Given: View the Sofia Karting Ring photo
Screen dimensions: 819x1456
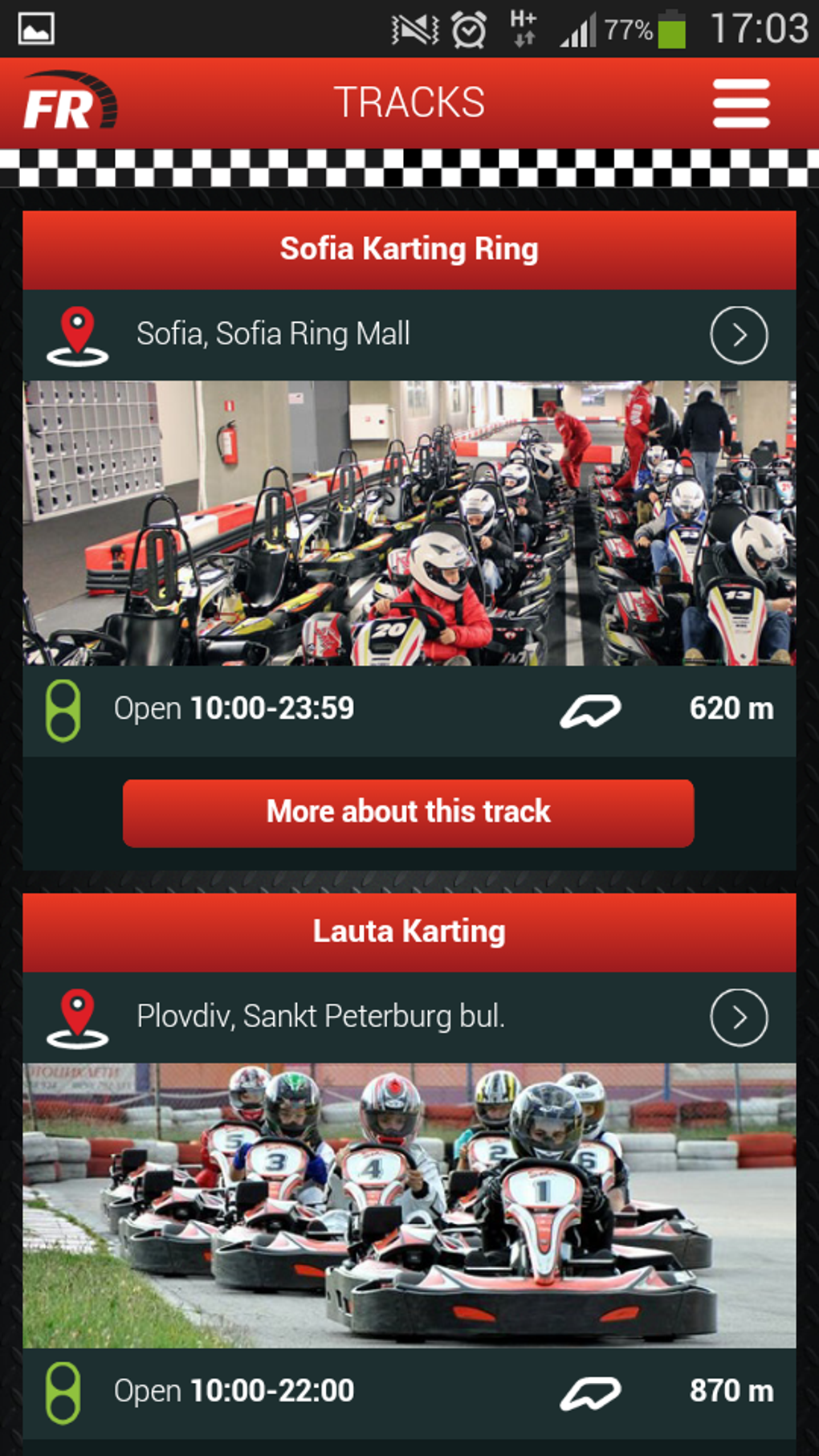Looking at the screenshot, I should pyautogui.click(x=409, y=523).
